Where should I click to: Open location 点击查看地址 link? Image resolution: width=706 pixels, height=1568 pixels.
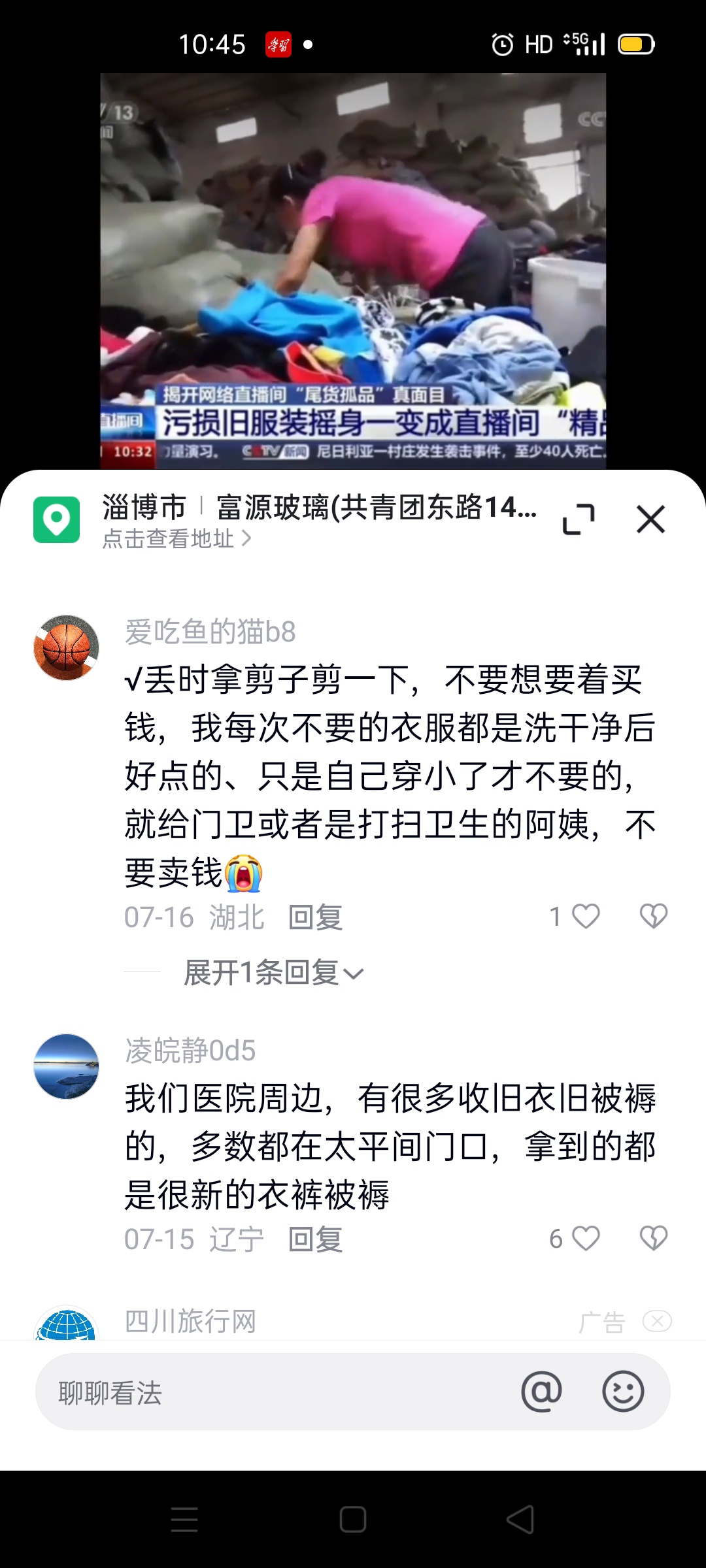(176, 539)
